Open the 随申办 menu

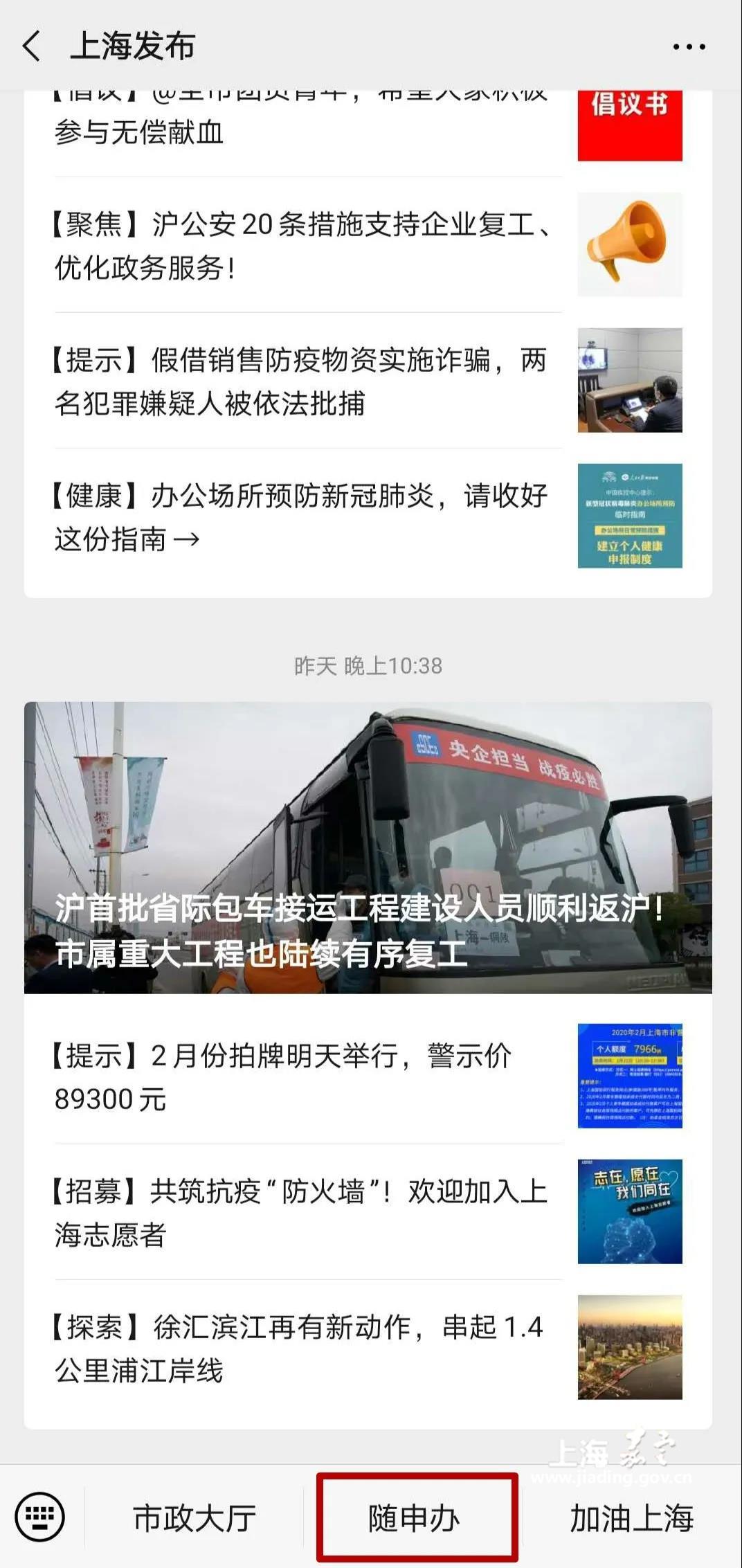[x=415, y=1518]
